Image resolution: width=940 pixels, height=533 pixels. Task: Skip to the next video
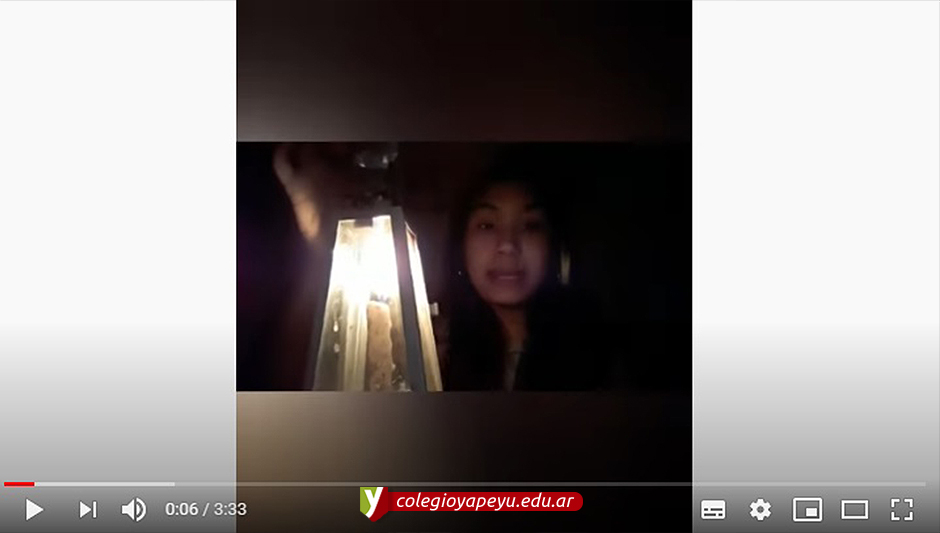(x=88, y=510)
